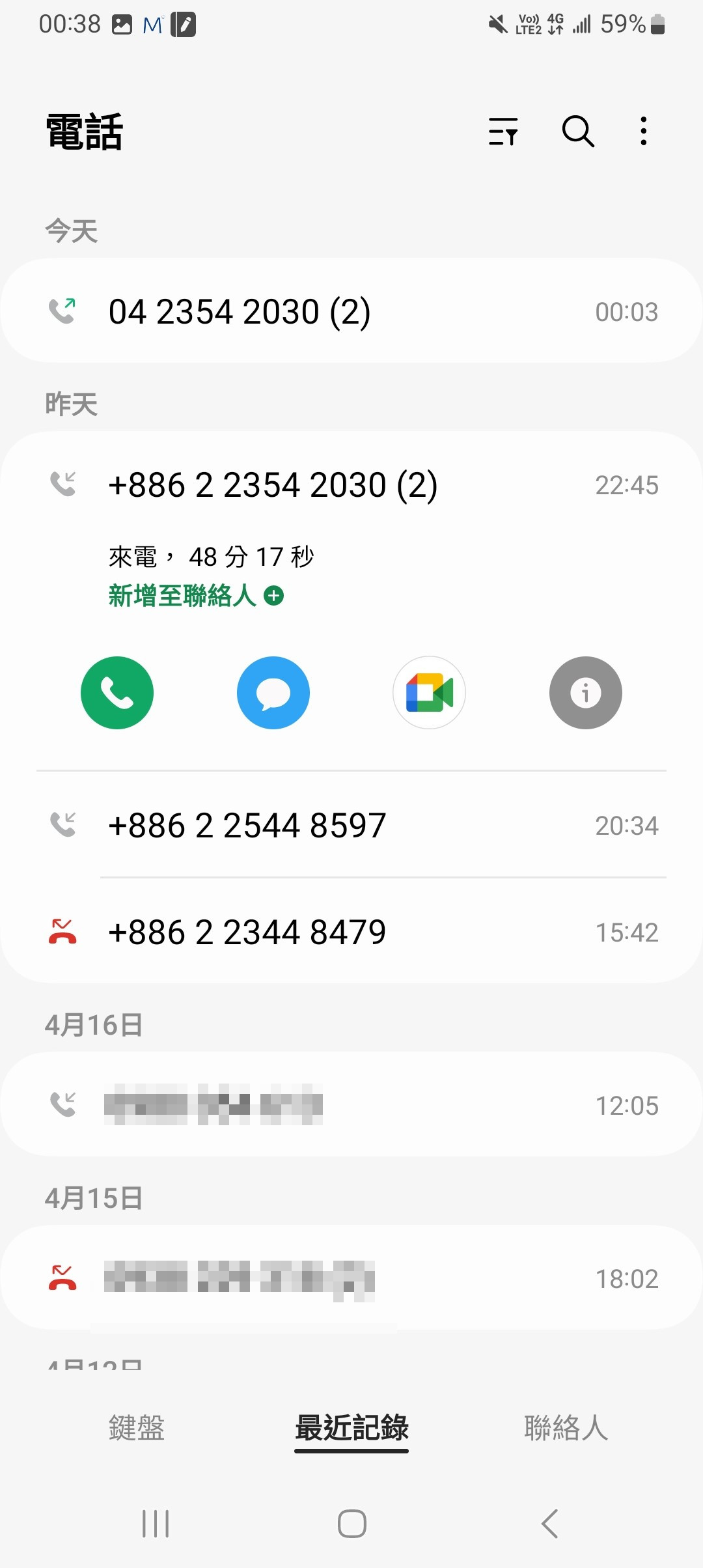Viewport: 703px width, 1568px height.
Task: Open the 4月15日 missed call at 18:02
Action: coord(351,1278)
